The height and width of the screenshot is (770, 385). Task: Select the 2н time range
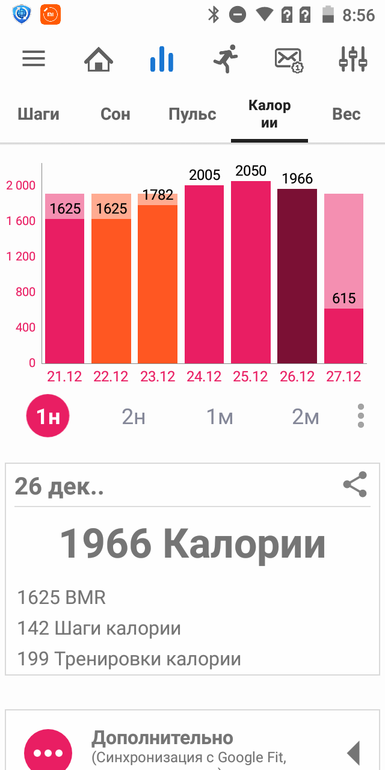point(134,417)
